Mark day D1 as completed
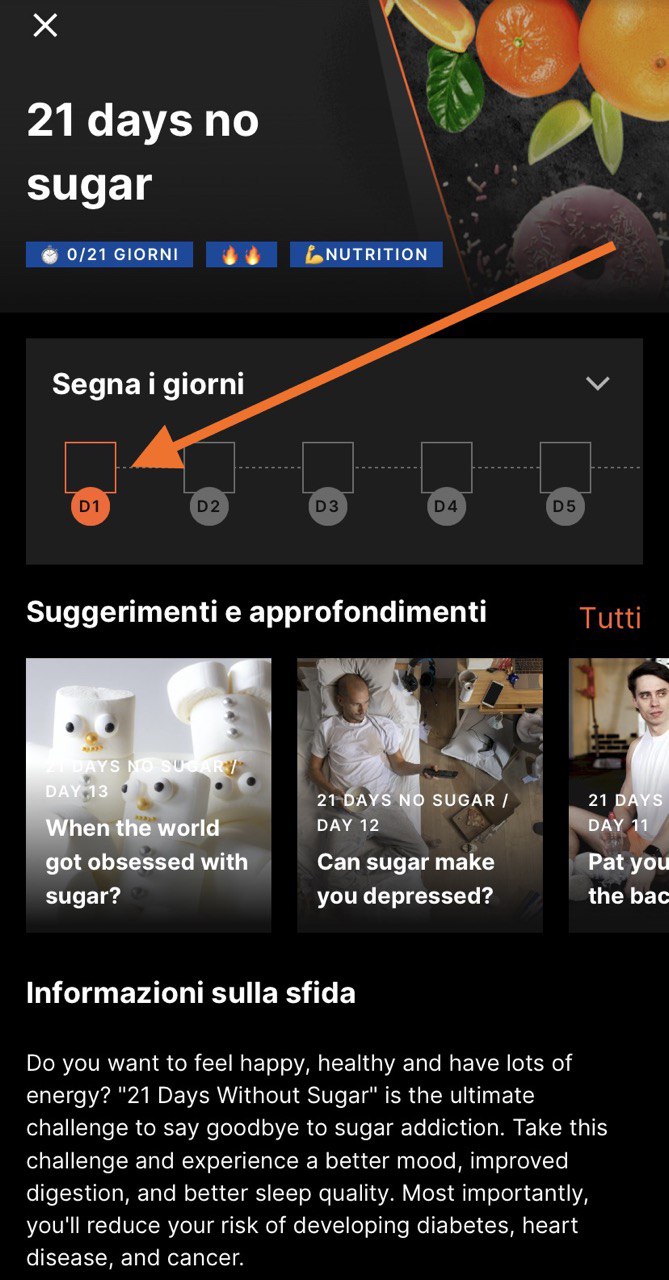 pos(90,467)
